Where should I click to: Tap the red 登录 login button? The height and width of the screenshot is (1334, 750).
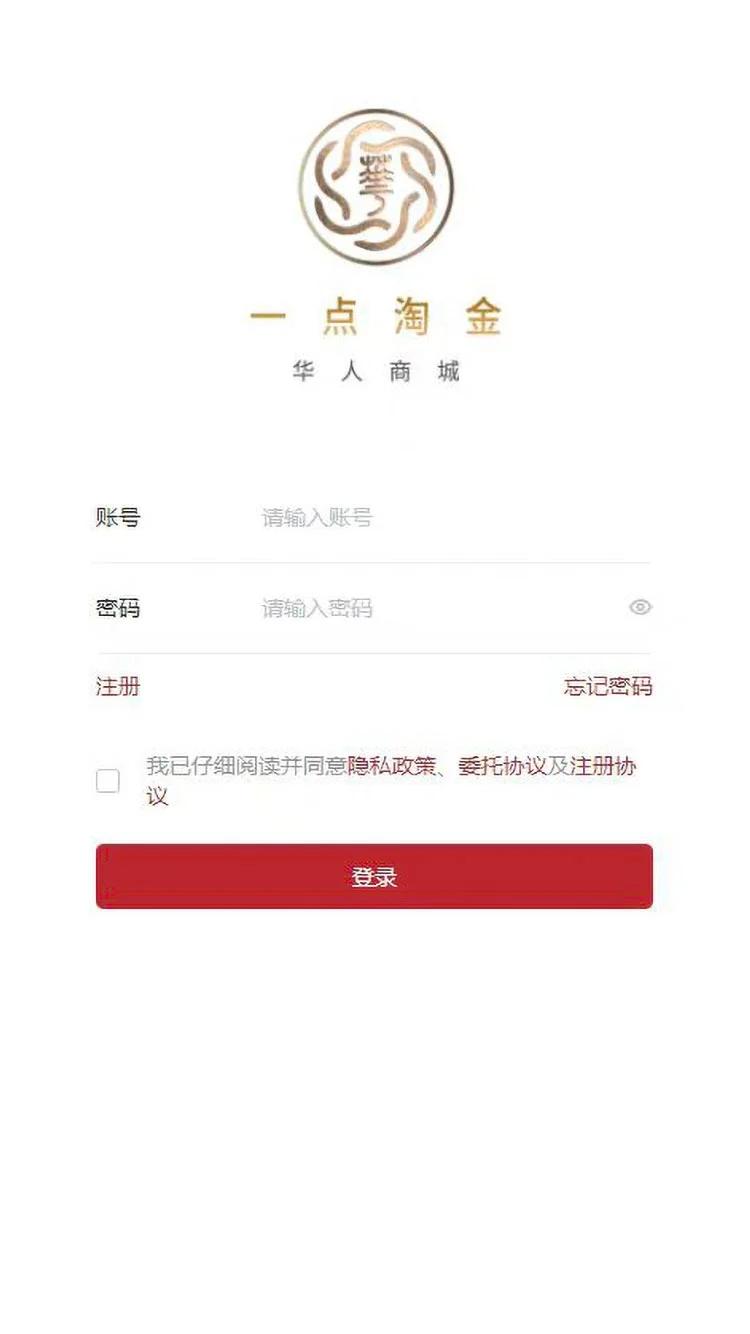pos(374,877)
